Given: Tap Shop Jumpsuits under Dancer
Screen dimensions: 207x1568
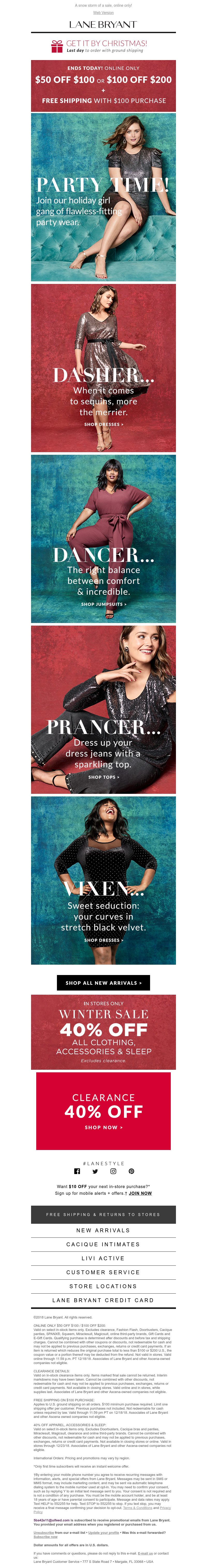Looking at the screenshot, I should click(x=103, y=604).
